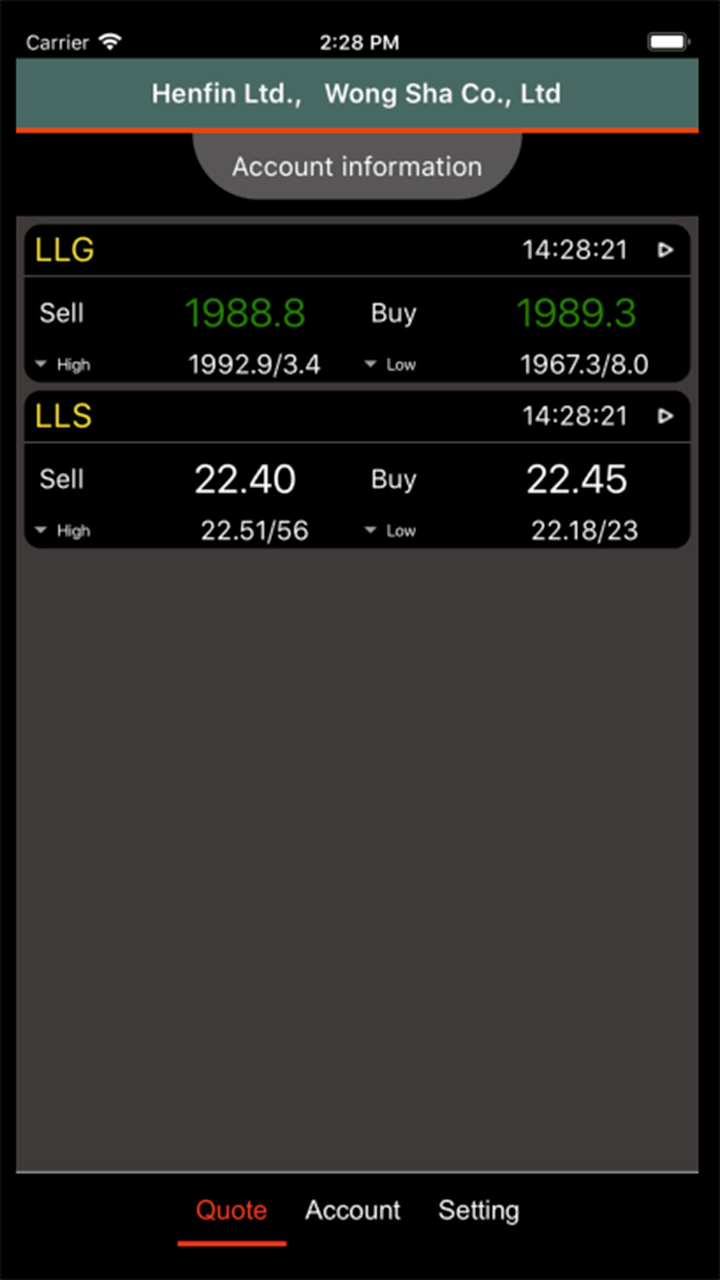The height and width of the screenshot is (1280, 720).
Task: Open the Low dropdown in LLS
Action: coord(390,531)
